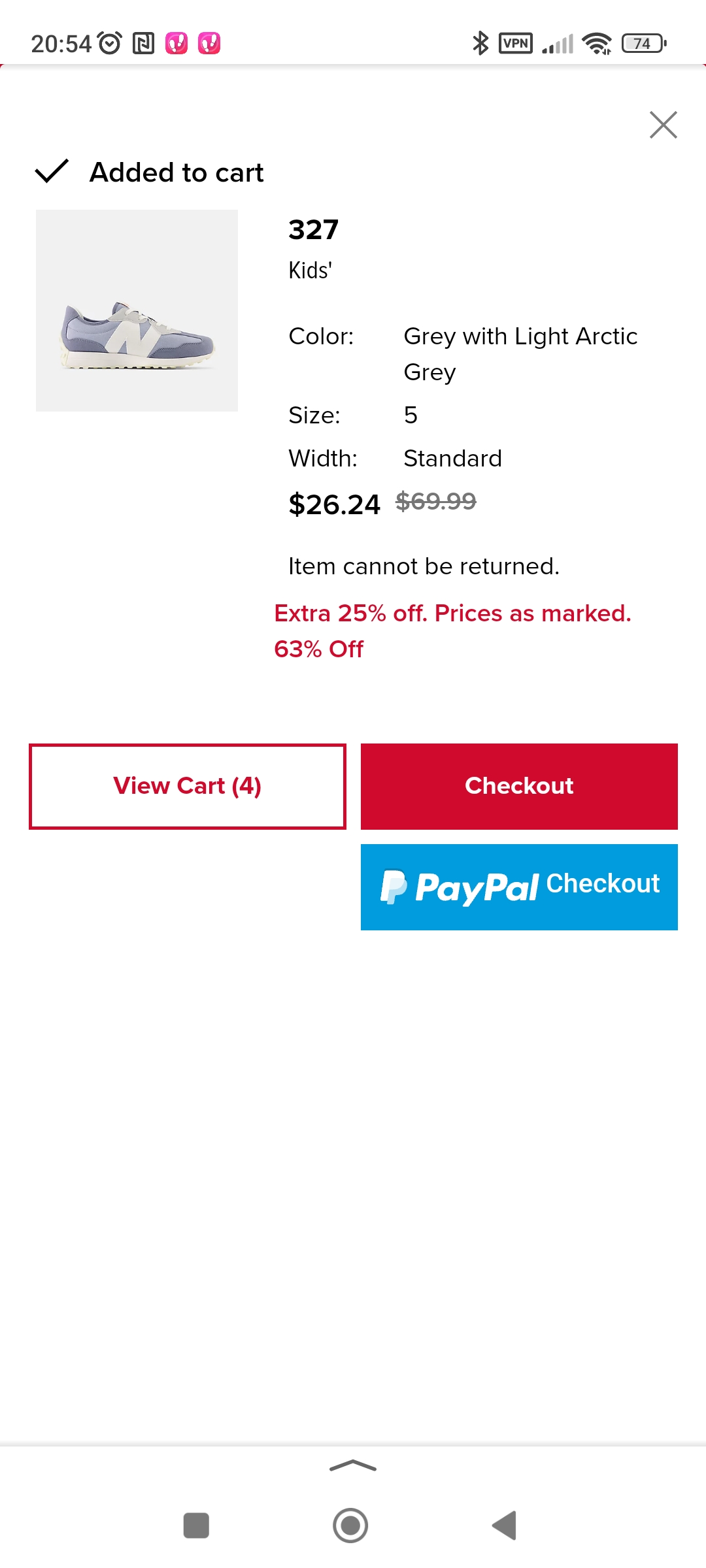Screen dimensions: 706x1568
Task: Open View Cart (4)
Action: pyautogui.click(x=188, y=786)
